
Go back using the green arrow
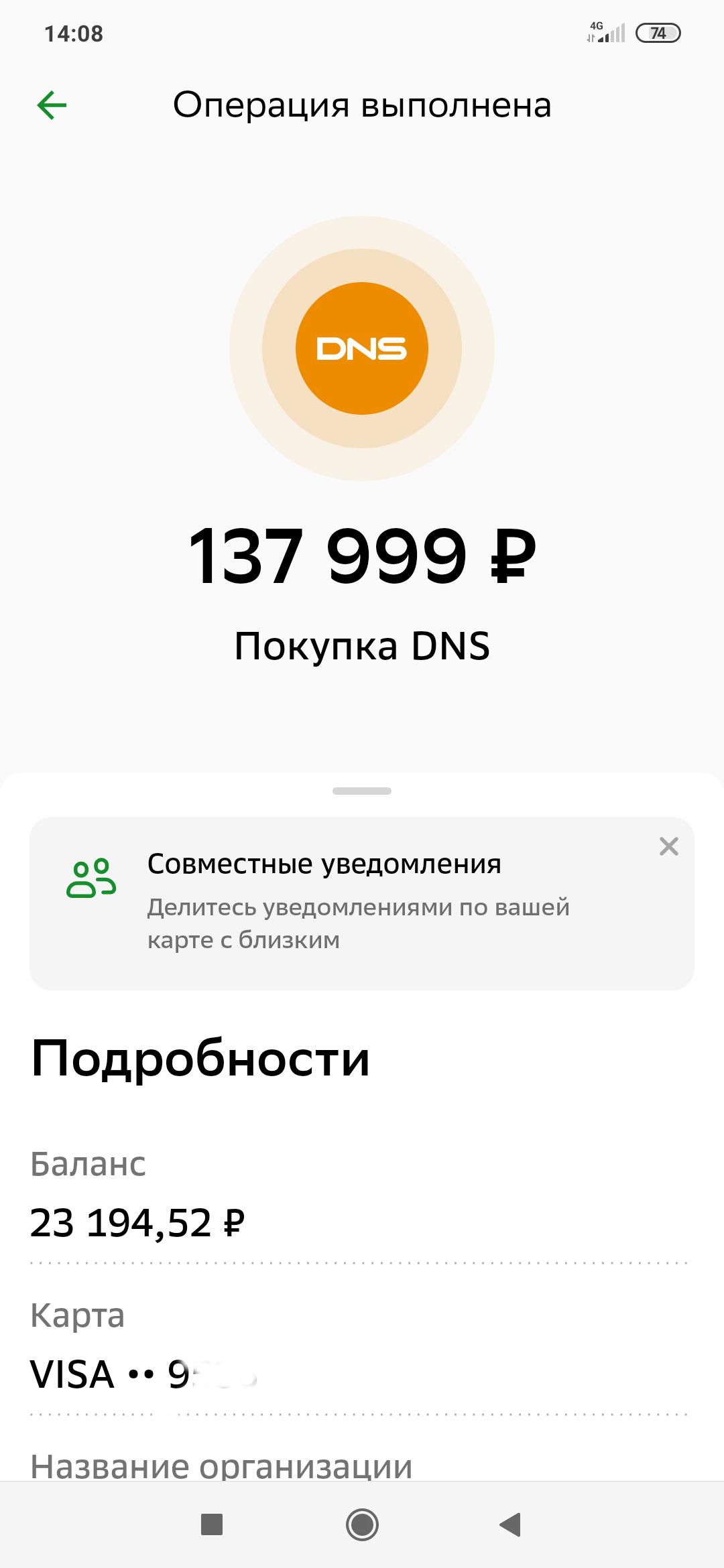pyautogui.click(x=52, y=105)
